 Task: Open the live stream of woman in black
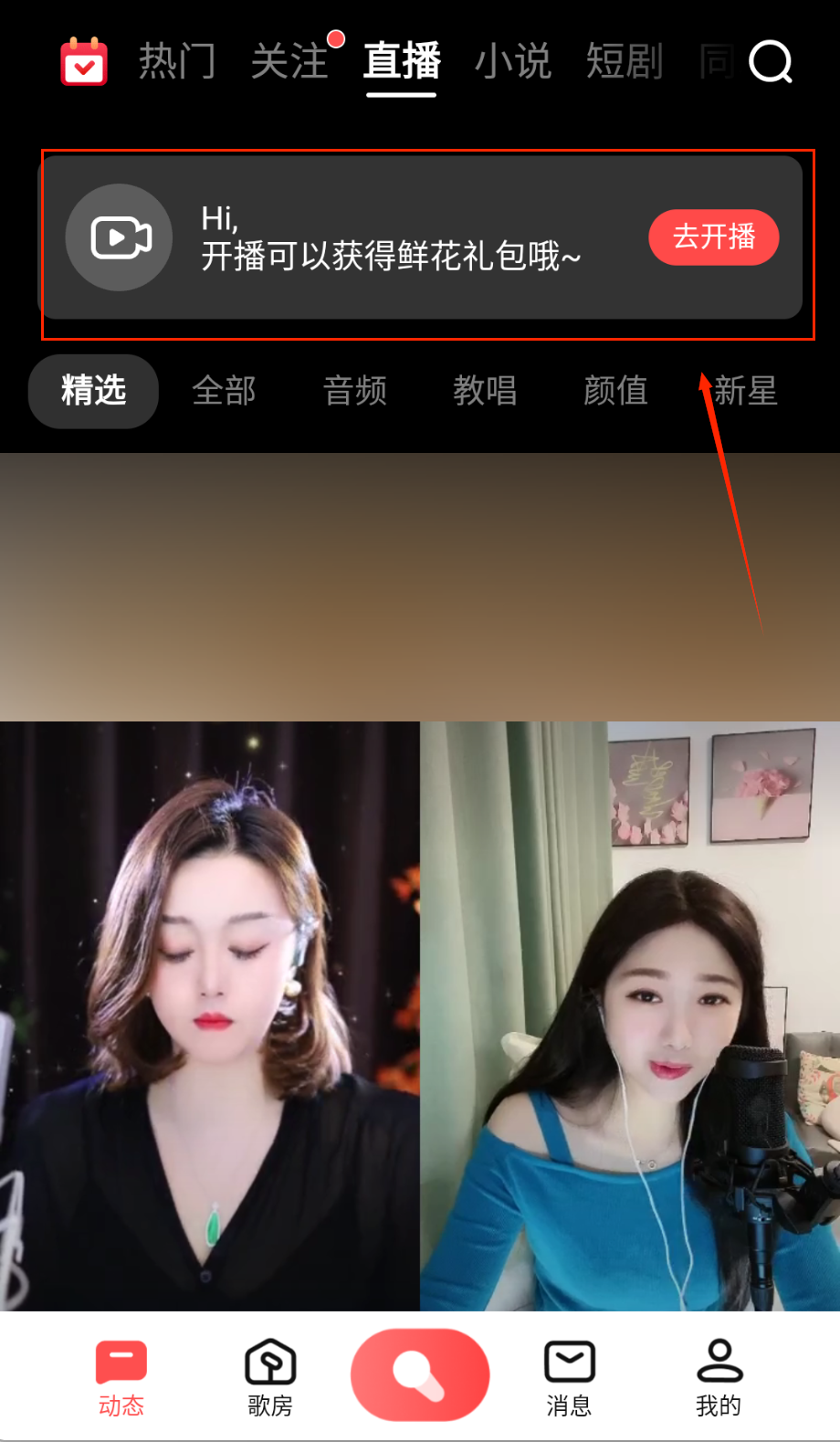[x=209, y=1016]
